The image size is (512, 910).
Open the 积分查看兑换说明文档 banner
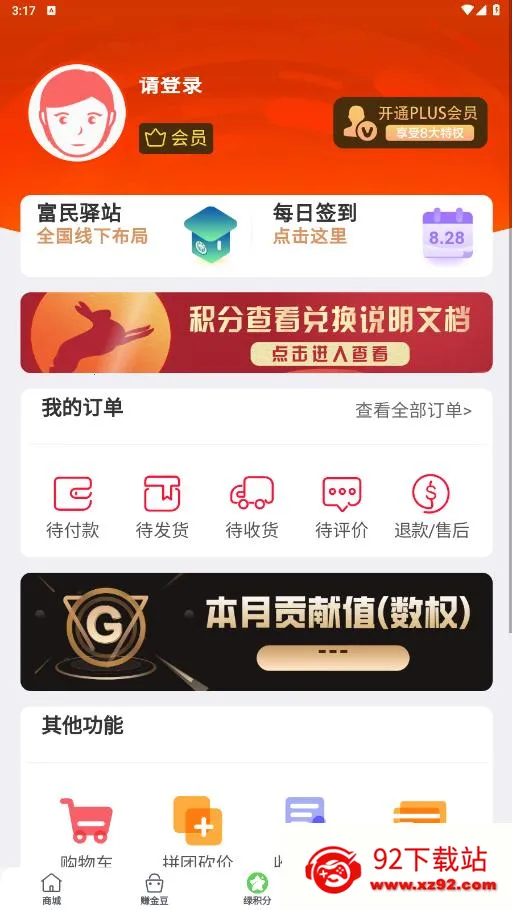(257, 333)
